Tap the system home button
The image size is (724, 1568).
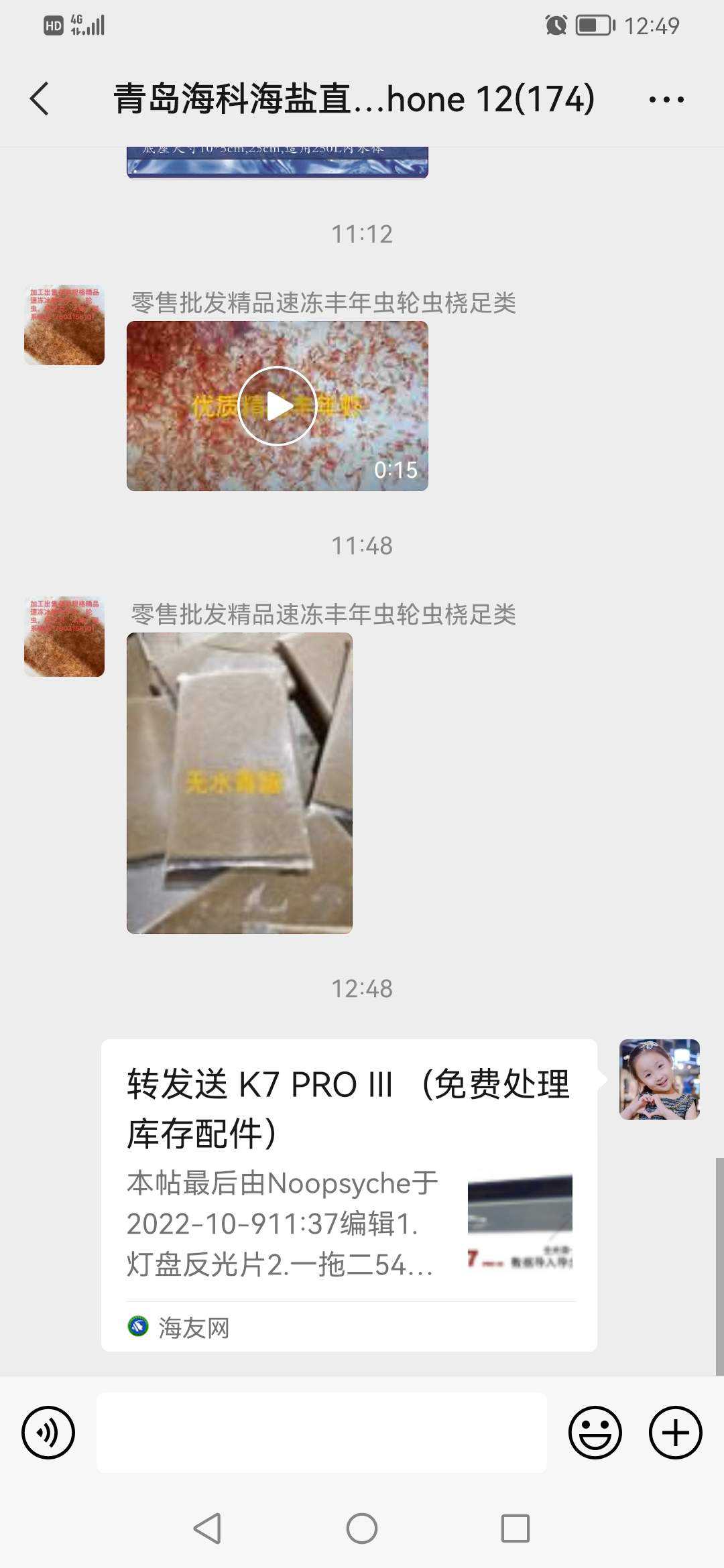click(x=362, y=1528)
